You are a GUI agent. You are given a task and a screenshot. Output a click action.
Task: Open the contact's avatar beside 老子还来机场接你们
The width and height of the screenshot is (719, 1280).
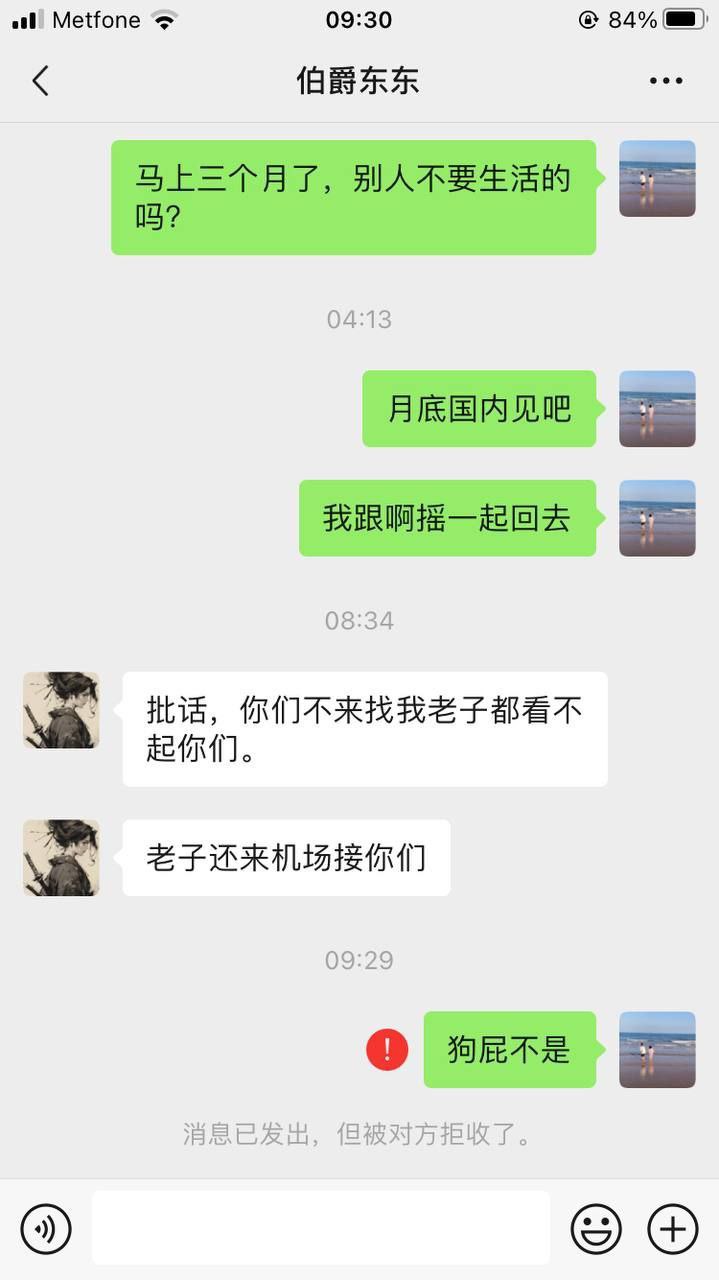click(x=61, y=858)
